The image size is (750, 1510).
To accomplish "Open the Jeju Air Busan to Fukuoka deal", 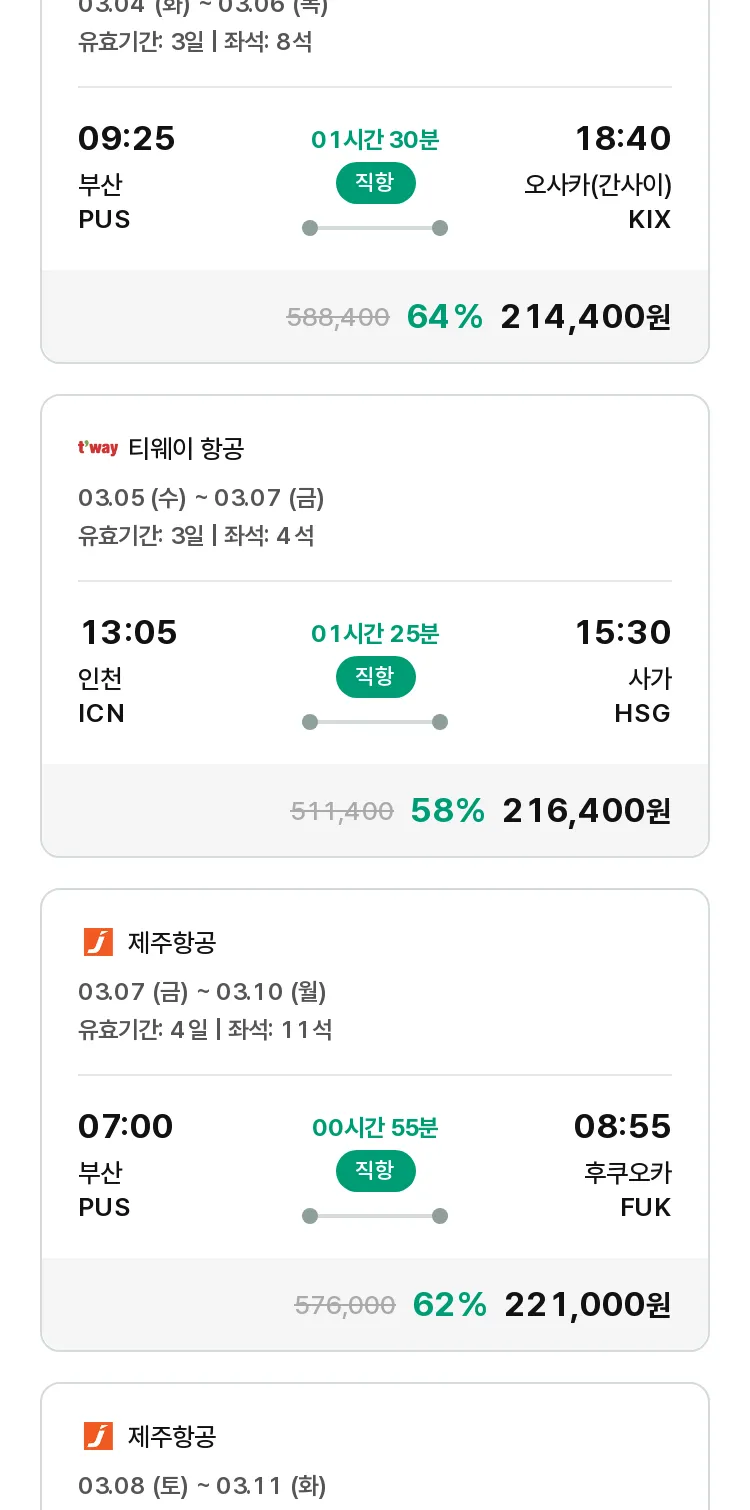I will click(x=375, y=1120).
